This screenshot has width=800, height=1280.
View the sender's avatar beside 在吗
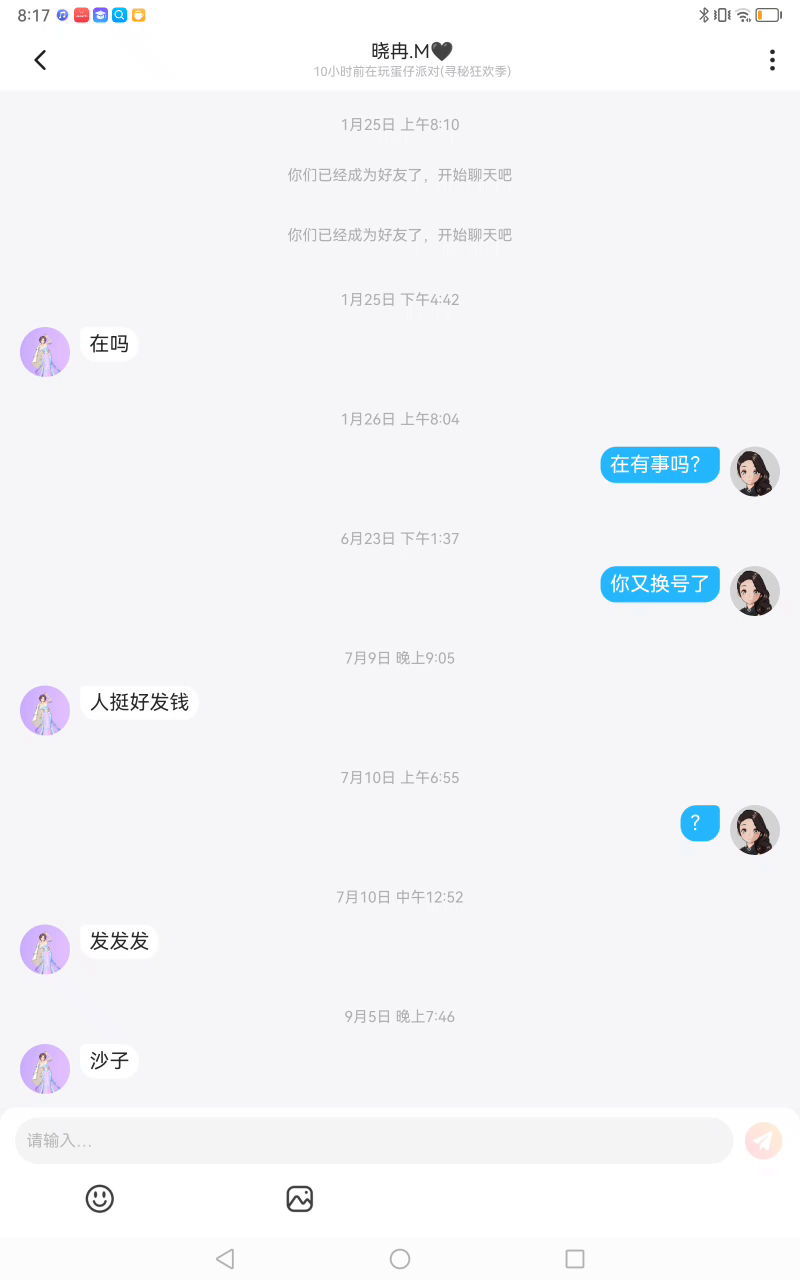(x=45, y=352)
